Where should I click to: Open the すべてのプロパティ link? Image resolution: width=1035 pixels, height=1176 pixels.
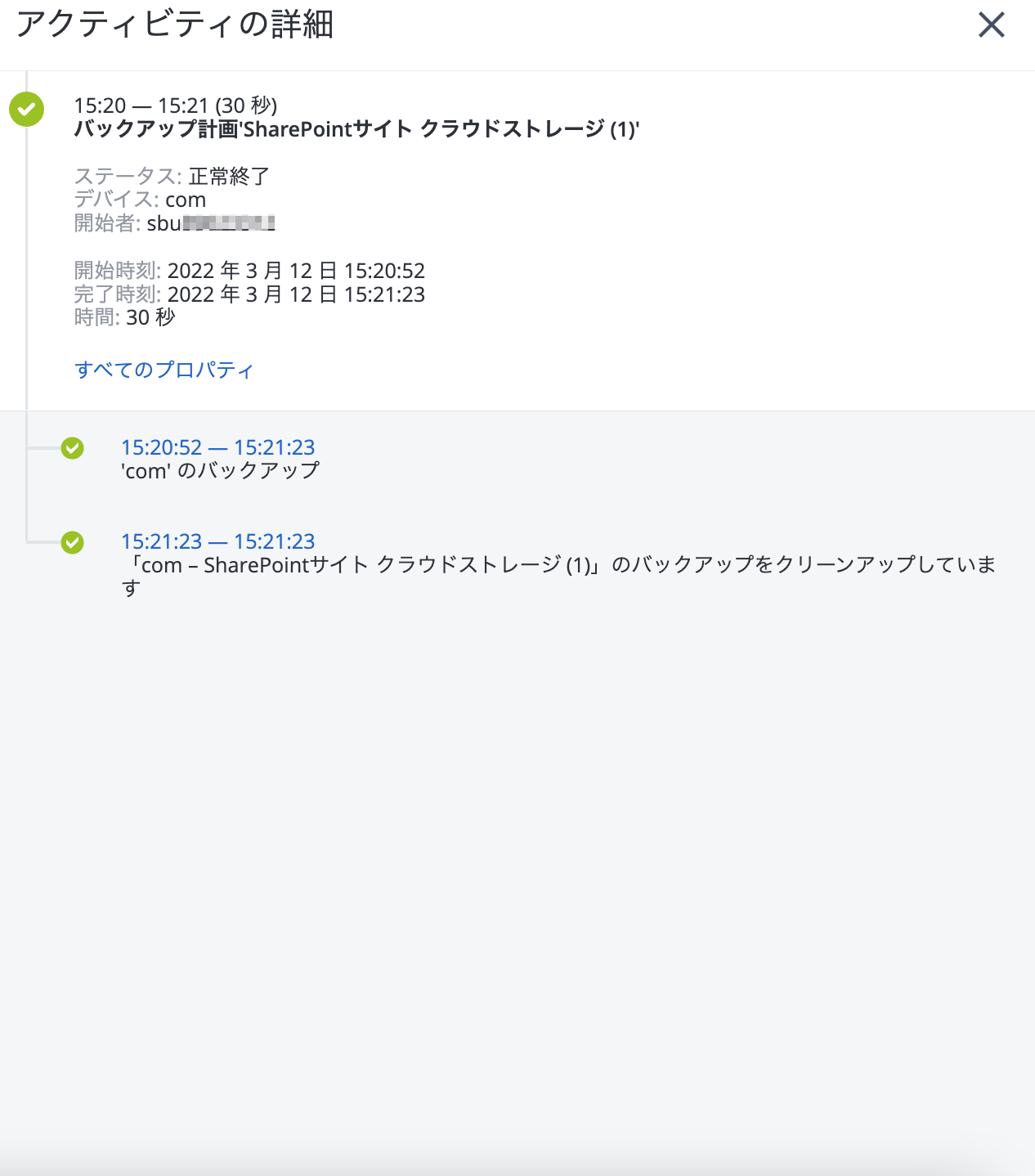[x=164, y=370]
